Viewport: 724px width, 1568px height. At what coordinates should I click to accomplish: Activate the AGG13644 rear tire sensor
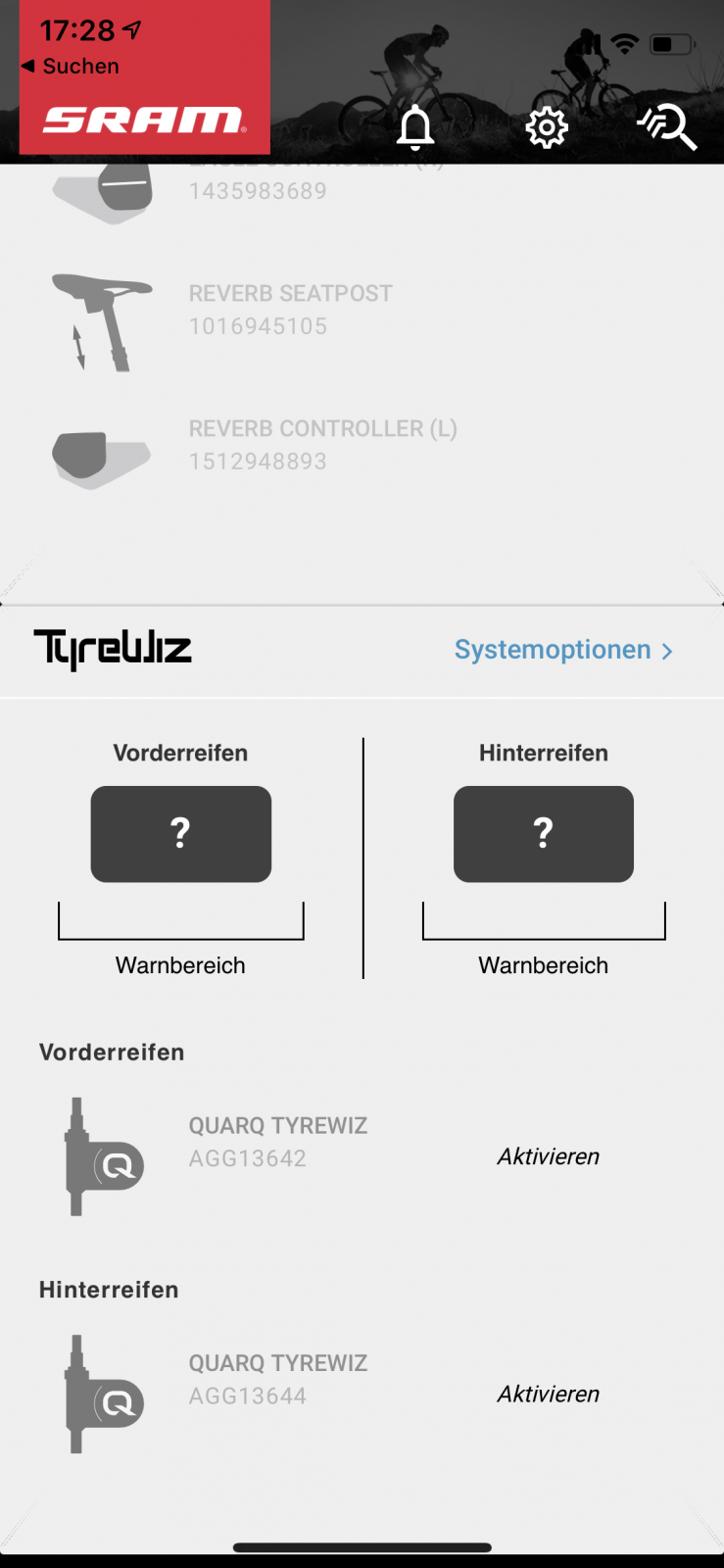tap(548, 1394)
